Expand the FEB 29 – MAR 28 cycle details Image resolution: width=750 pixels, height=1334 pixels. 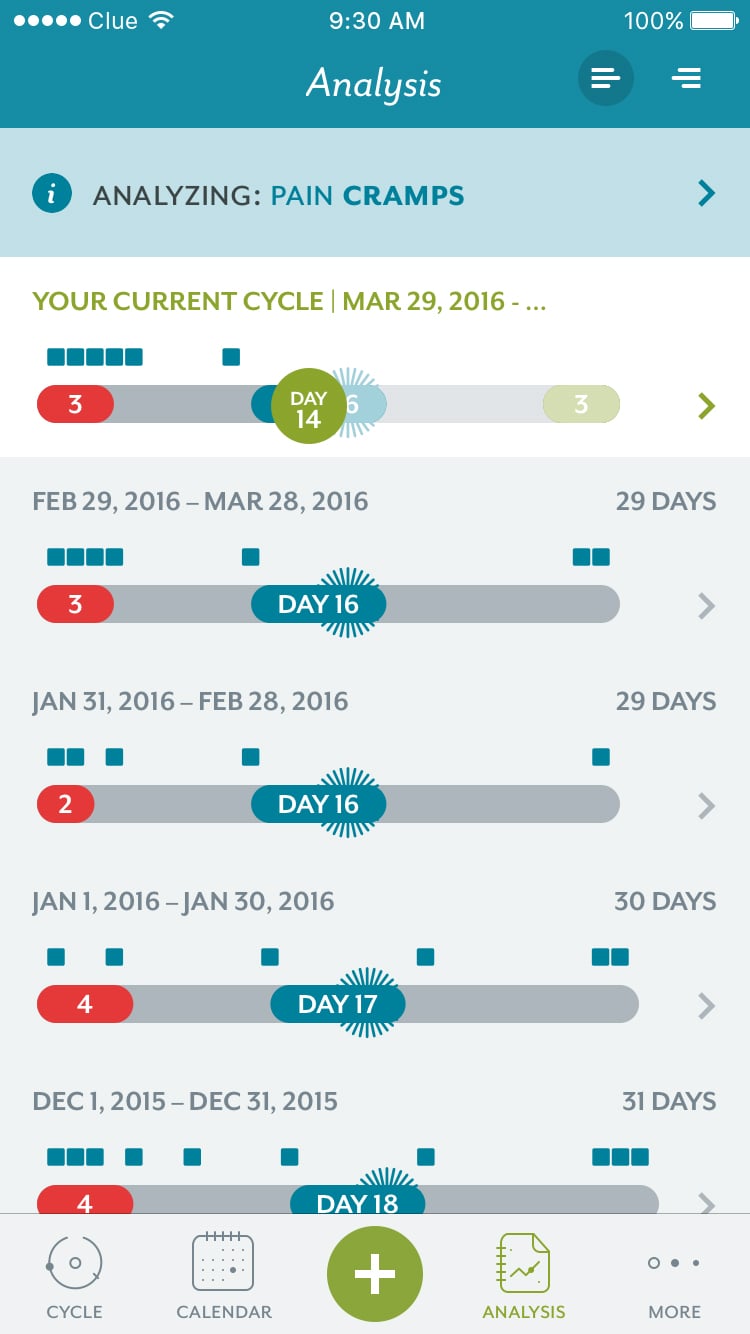click(707, 604)
